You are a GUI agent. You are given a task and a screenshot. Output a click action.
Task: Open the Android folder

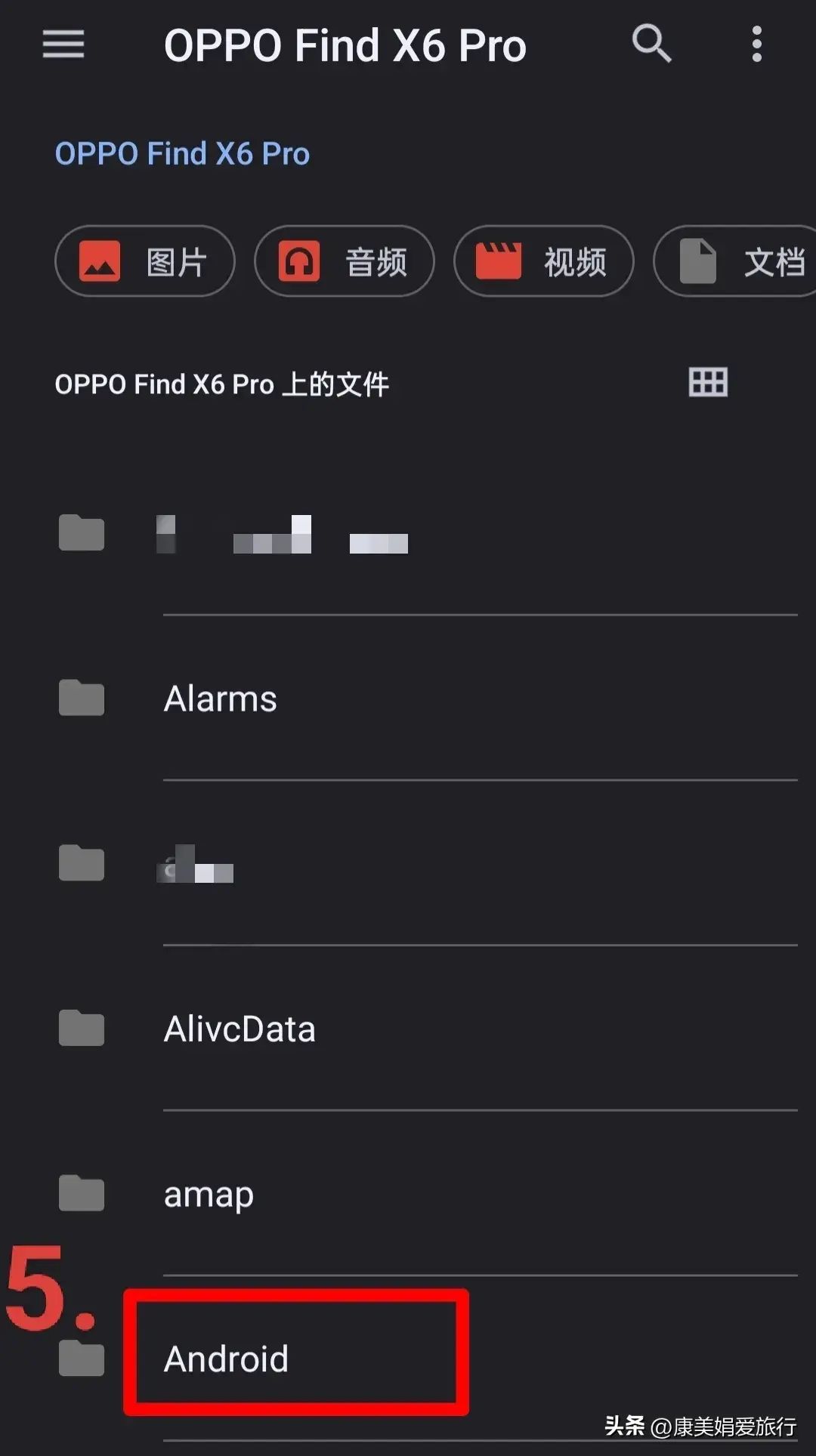click(x=227, y=1359)
